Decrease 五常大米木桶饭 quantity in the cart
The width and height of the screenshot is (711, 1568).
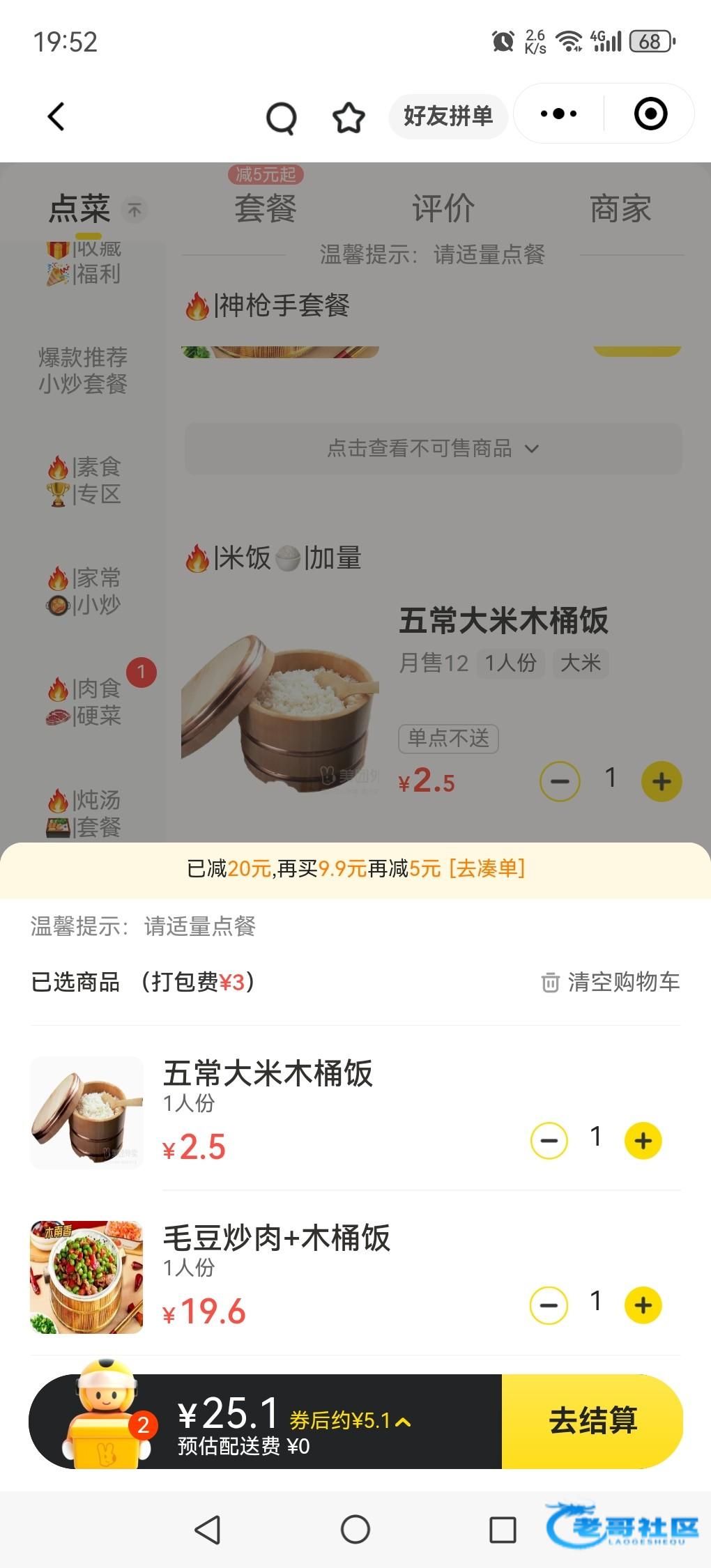coord(549,1141)
